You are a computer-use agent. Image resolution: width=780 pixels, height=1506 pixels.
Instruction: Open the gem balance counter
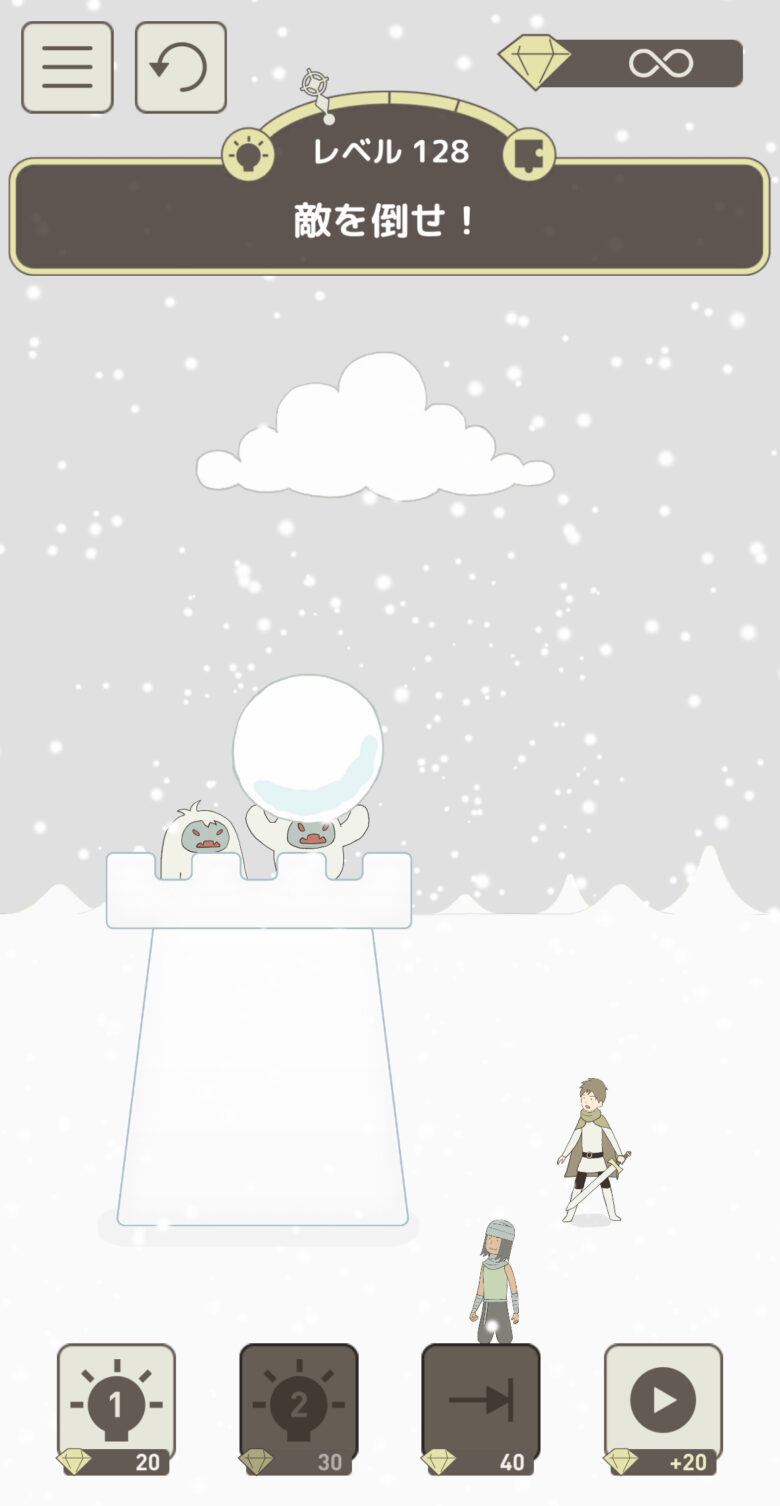[x=622, y=63]
